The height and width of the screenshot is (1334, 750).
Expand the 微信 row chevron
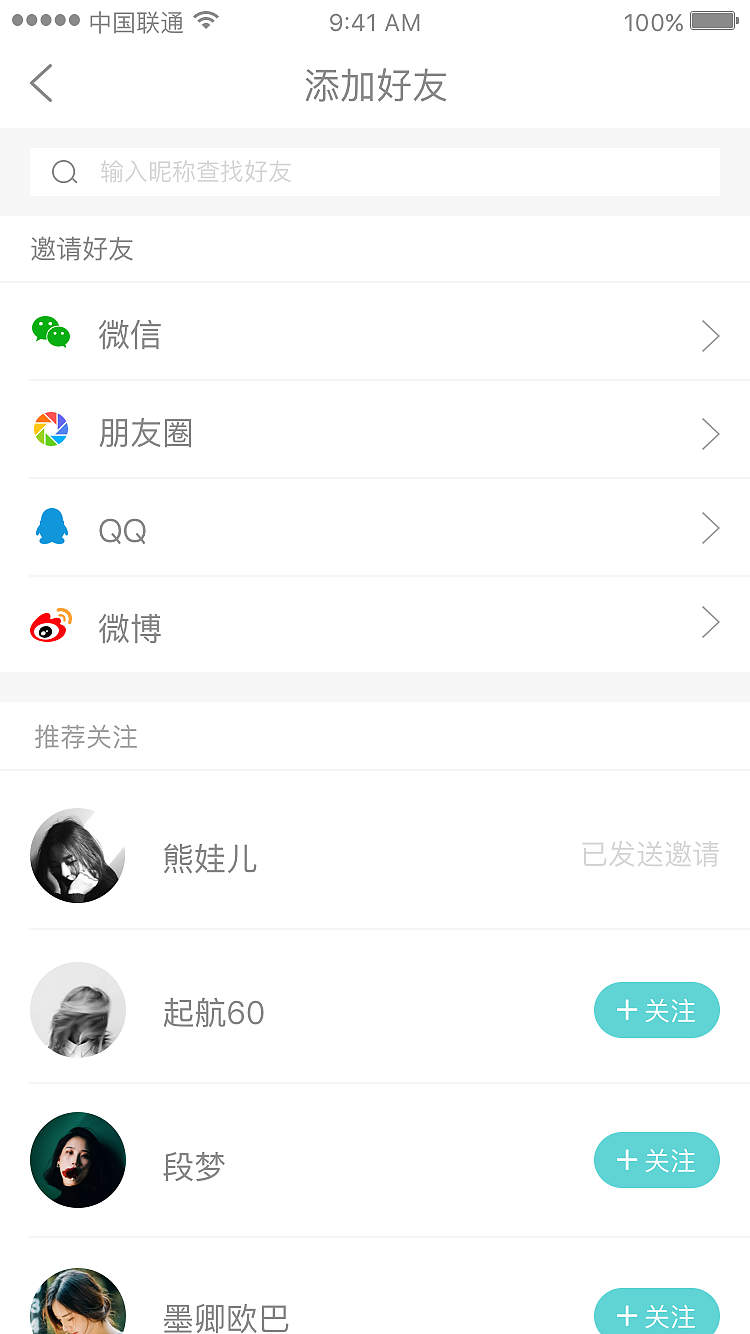click(x=710, y=335)
